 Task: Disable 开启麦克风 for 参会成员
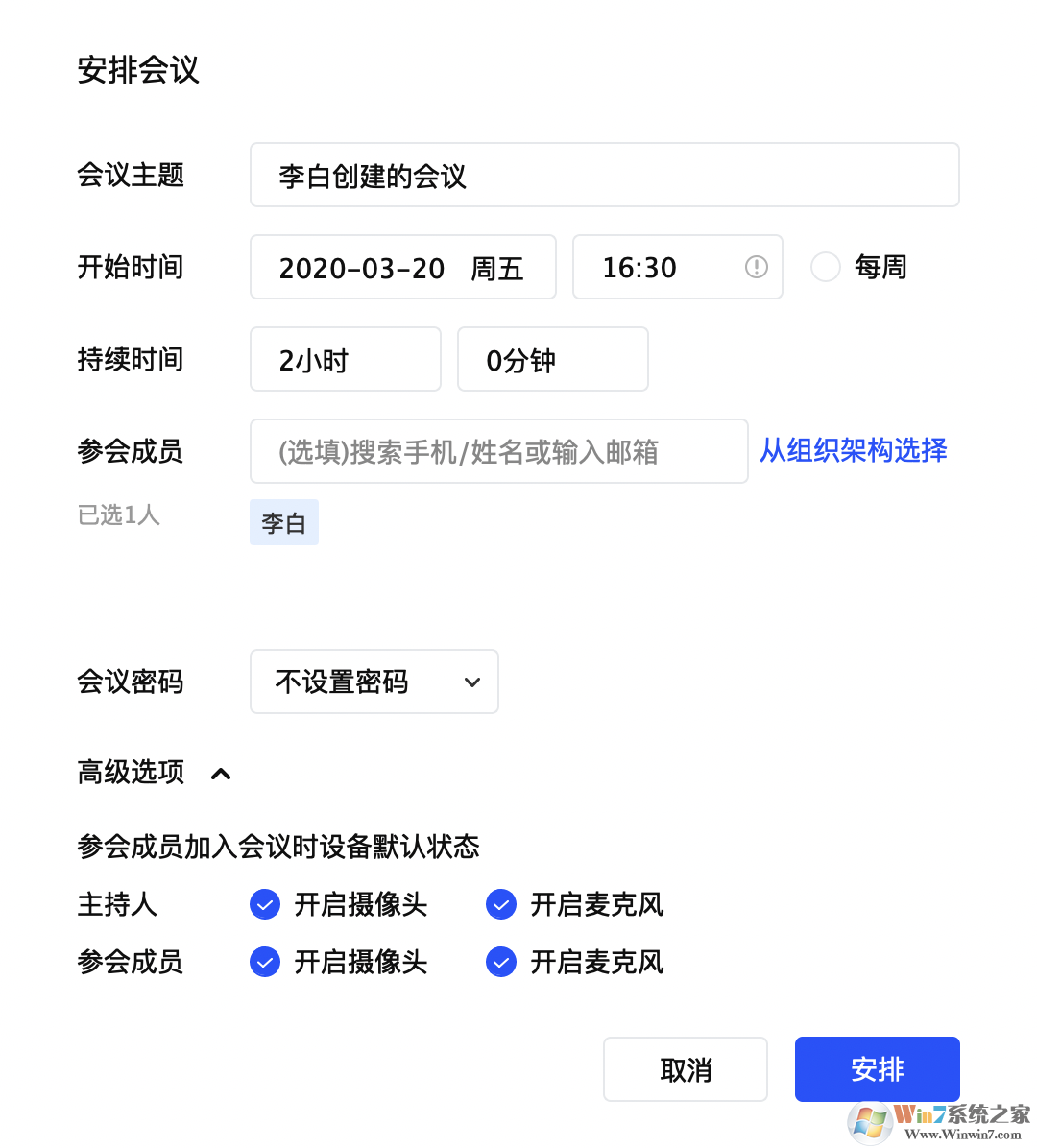tap(501, 962)
